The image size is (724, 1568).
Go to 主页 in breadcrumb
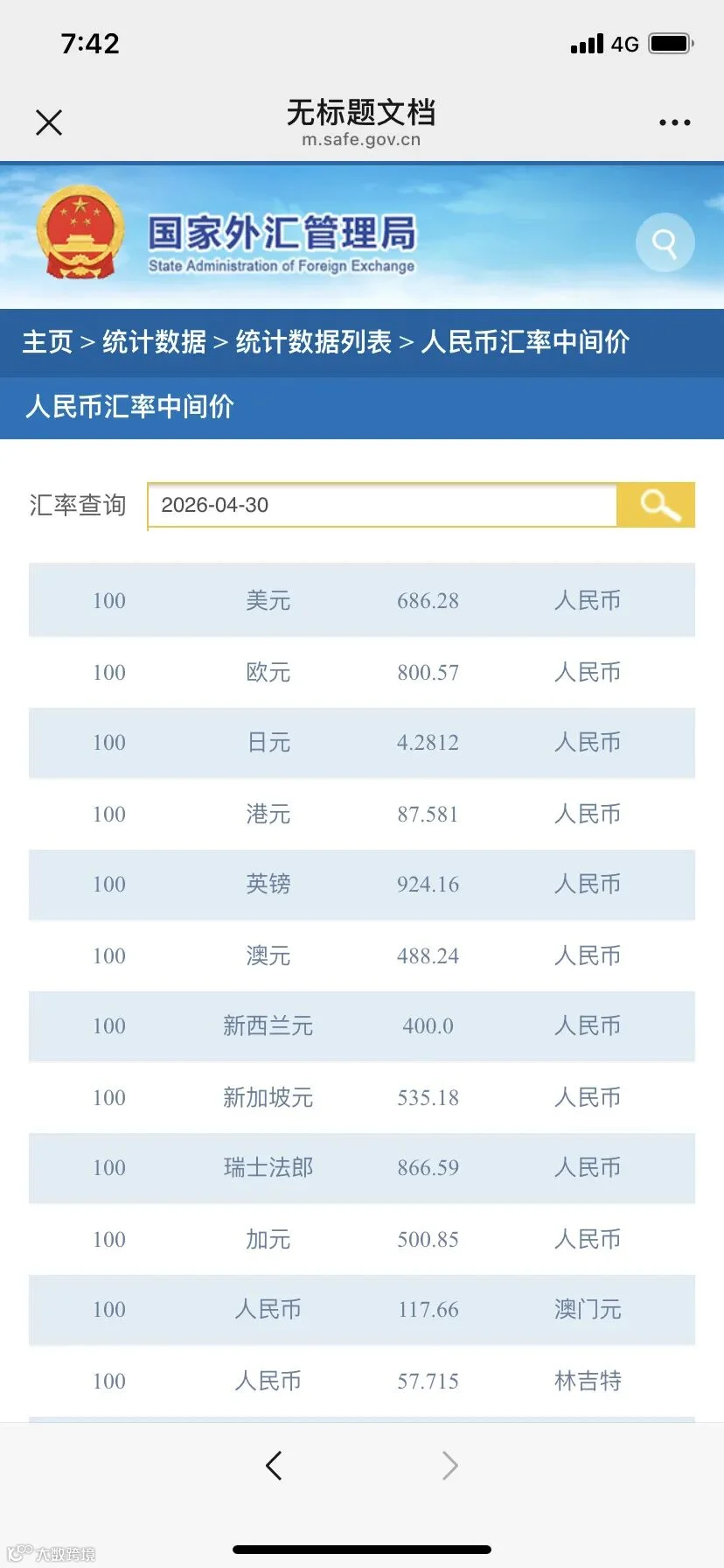coord(47,341)
